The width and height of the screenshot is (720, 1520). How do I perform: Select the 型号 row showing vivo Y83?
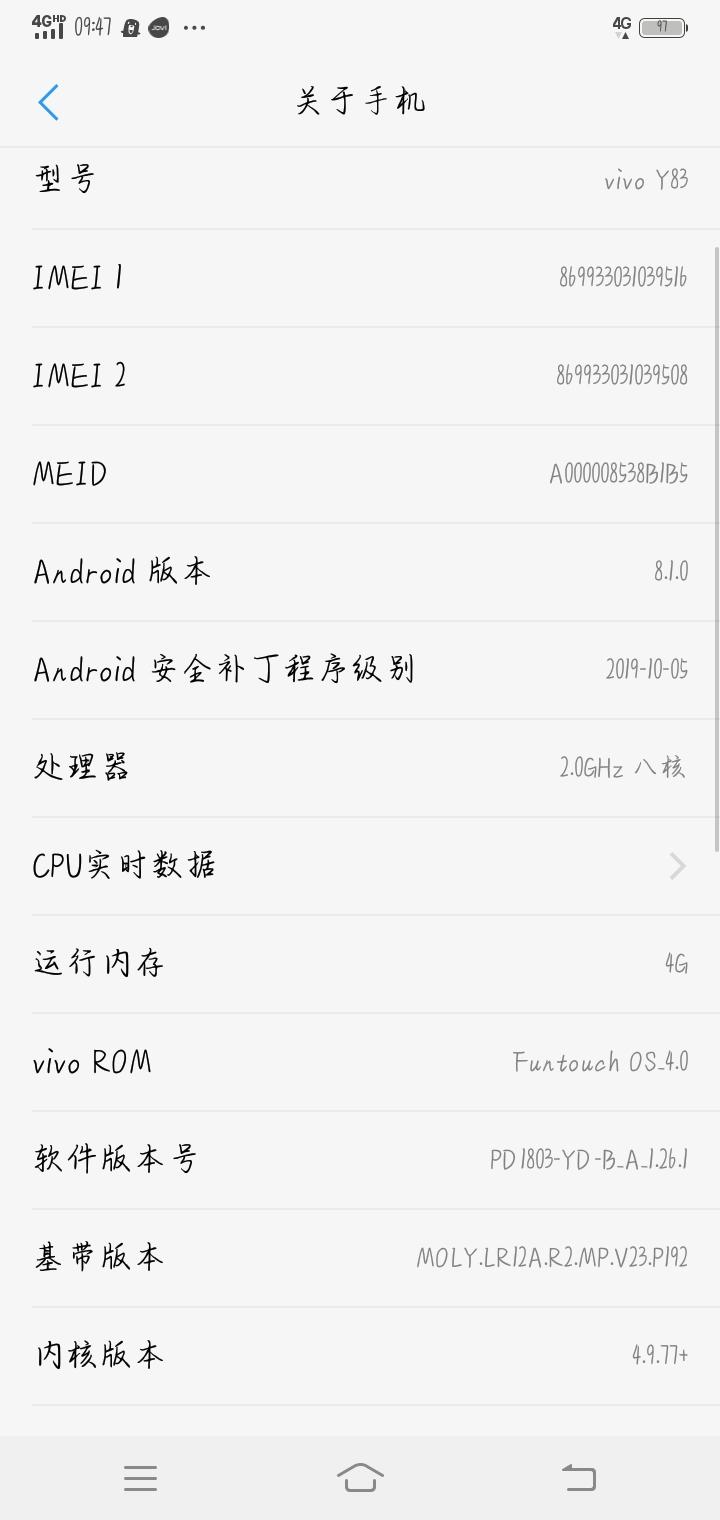[x=360, y=180]
